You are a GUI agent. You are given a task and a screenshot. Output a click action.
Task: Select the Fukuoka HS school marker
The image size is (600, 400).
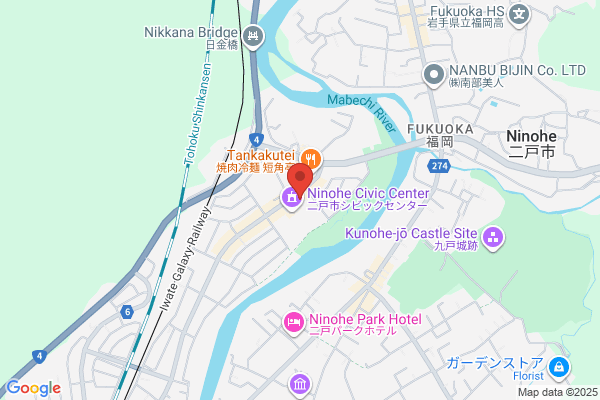pyautogui.click(x=519, y=16)
